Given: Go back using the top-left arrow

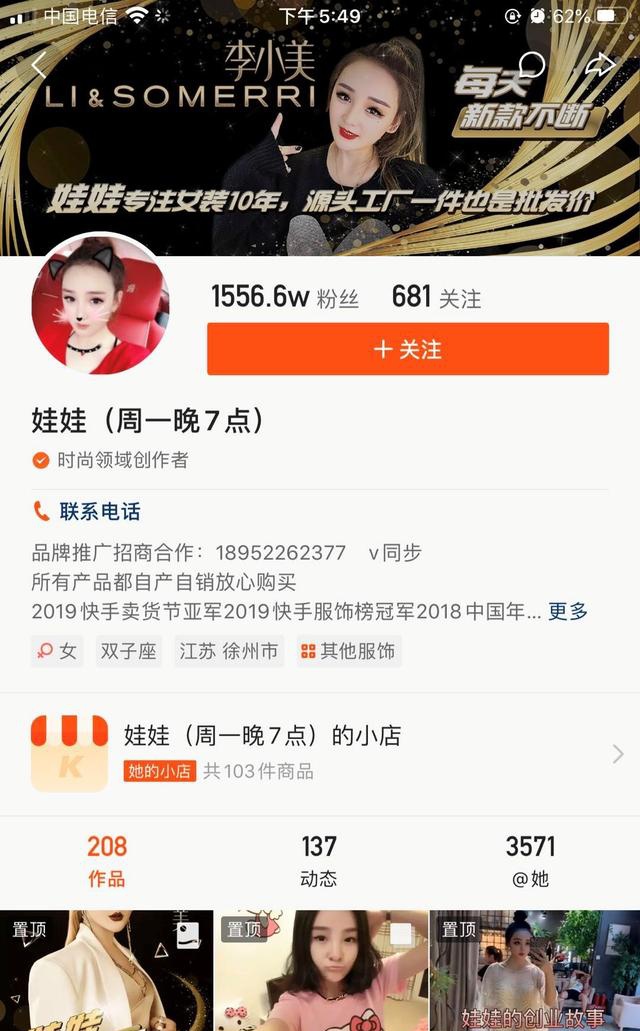Looking at the screenshot, I should (x=38, y=66).
